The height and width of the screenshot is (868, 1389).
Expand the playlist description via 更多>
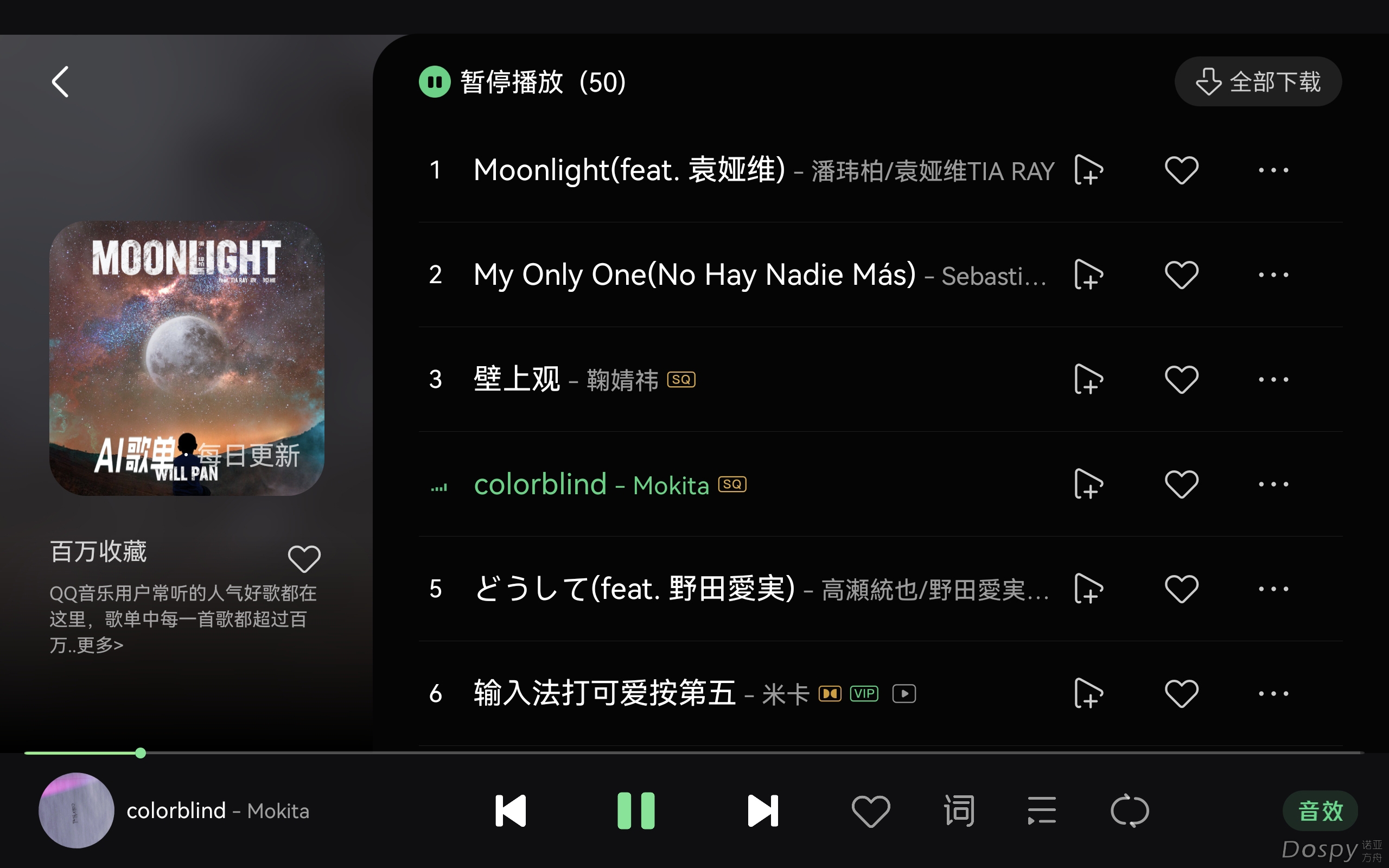pos(102,645)
